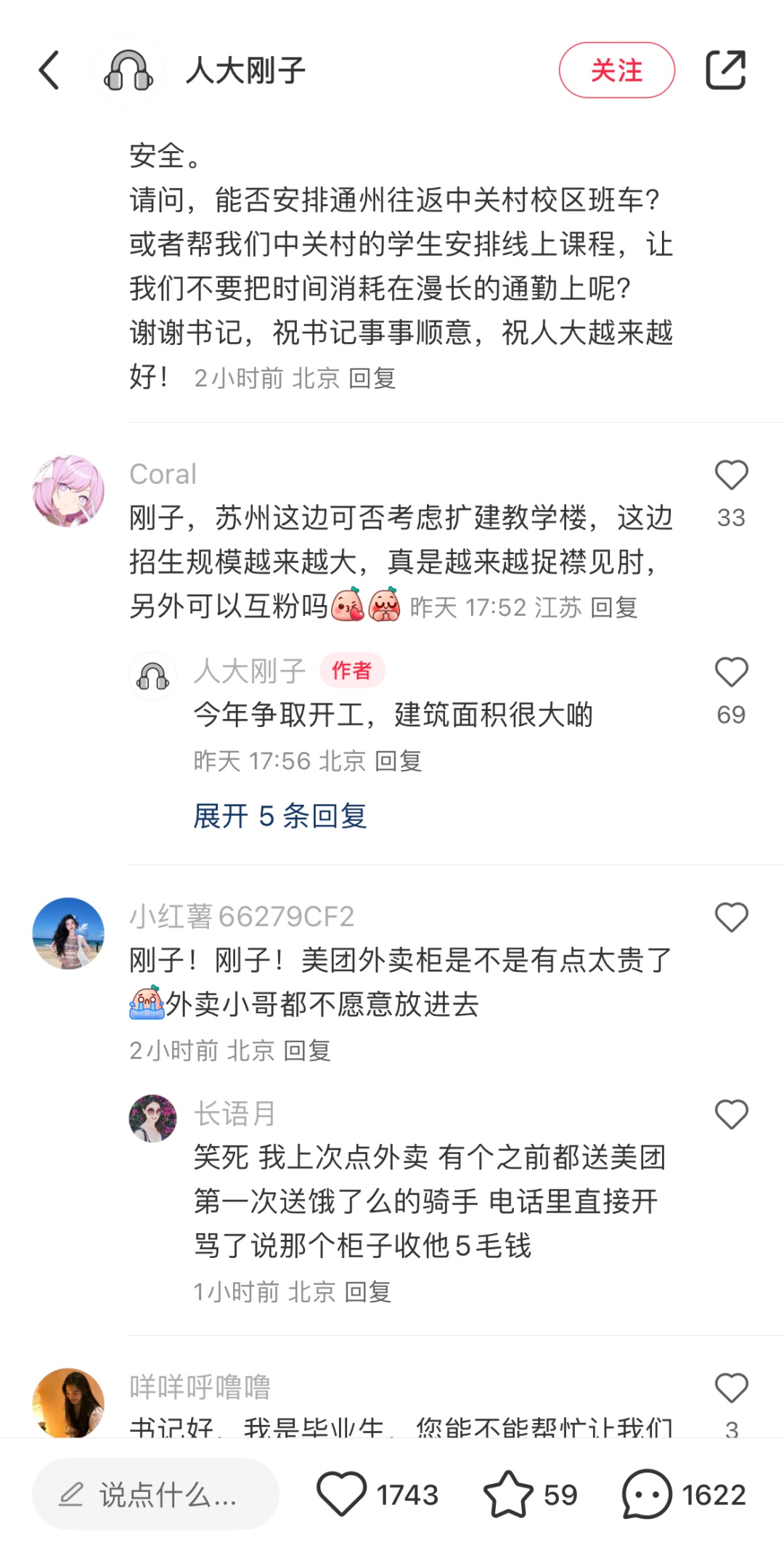
Task: Tap the 关注 follow button
Action: point(616,69)
